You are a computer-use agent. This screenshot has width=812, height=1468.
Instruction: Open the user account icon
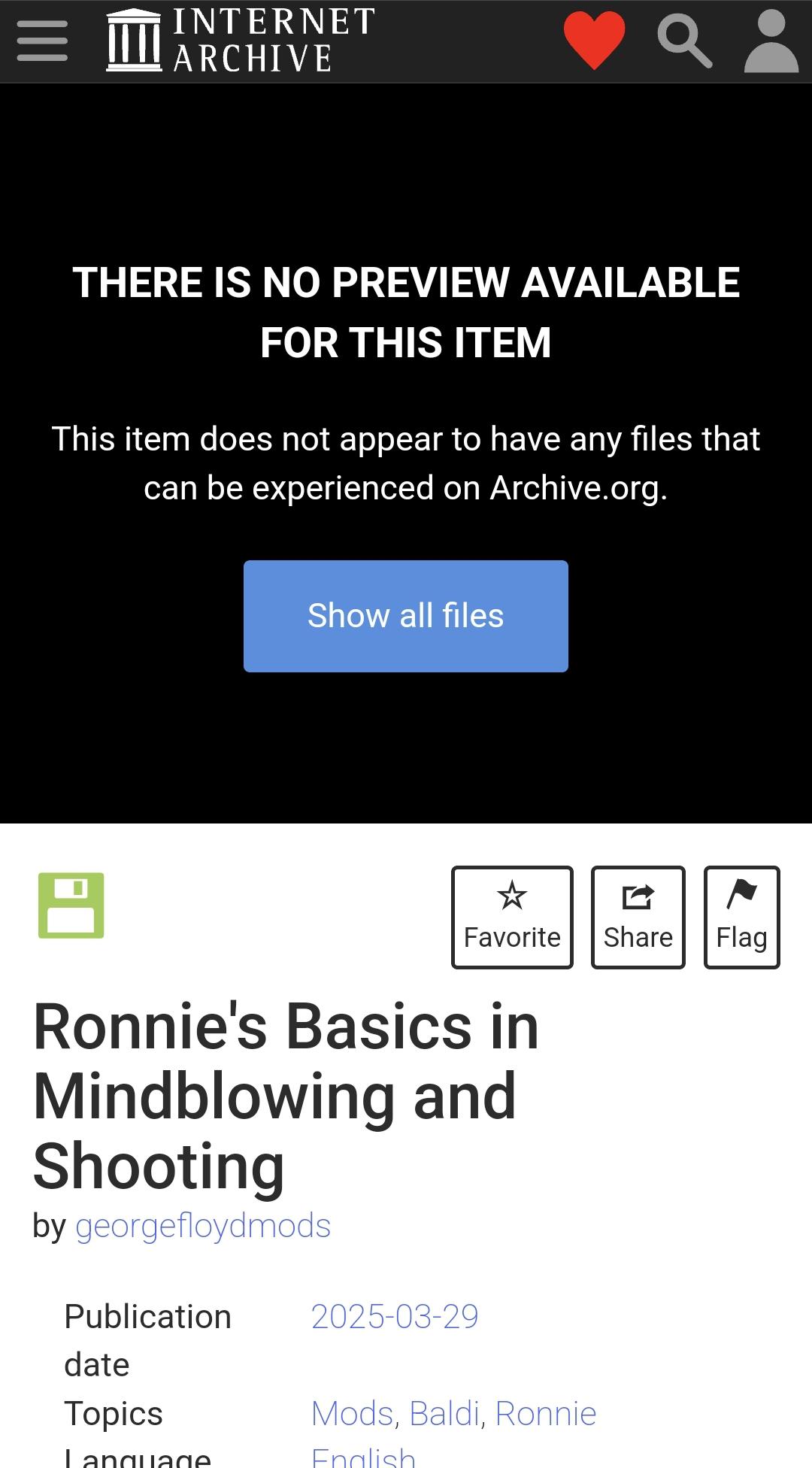[771, 41]
